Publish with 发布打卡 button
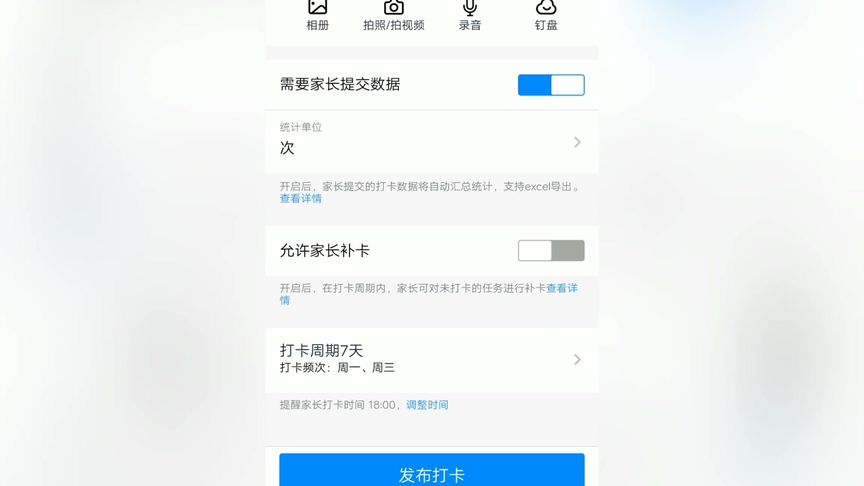The height and width of the screenshot is (486, 864). (431, 473)
